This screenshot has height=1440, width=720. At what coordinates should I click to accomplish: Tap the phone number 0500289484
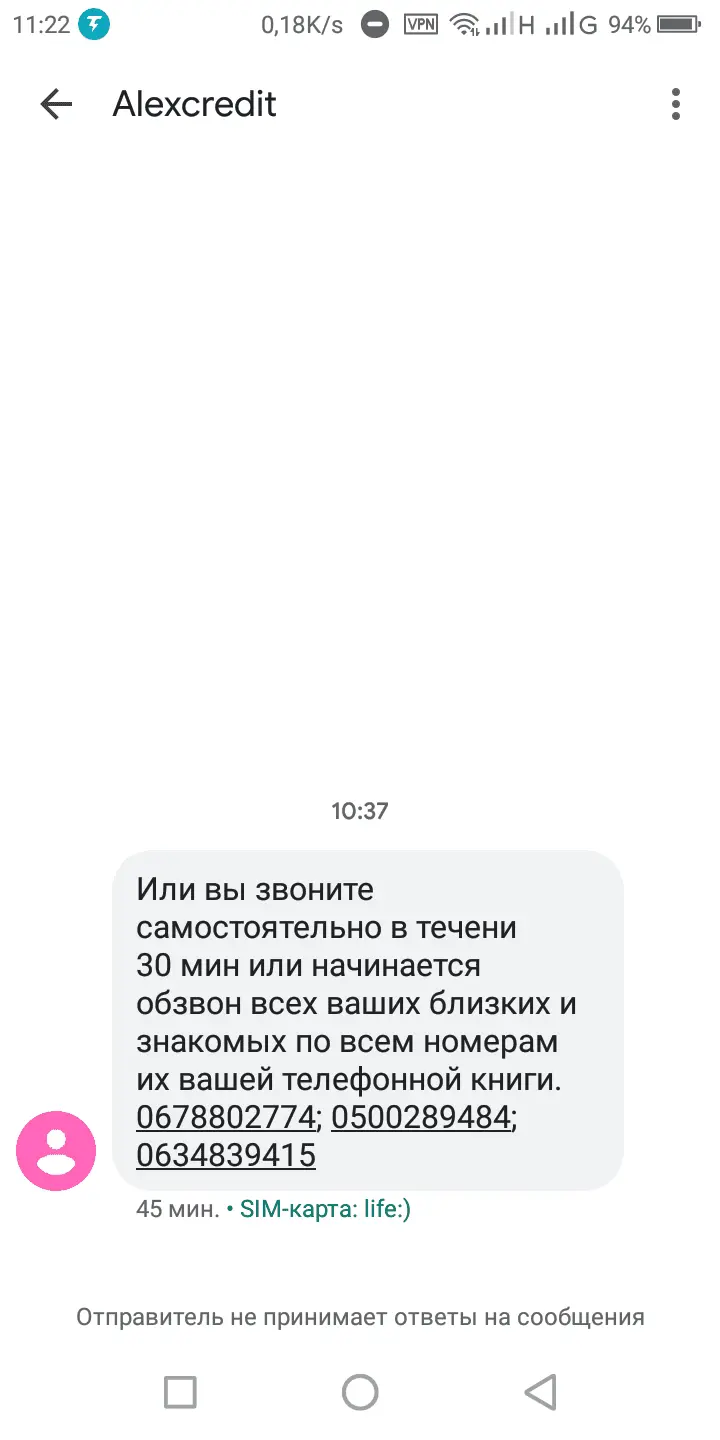[x=421, y=1118]
